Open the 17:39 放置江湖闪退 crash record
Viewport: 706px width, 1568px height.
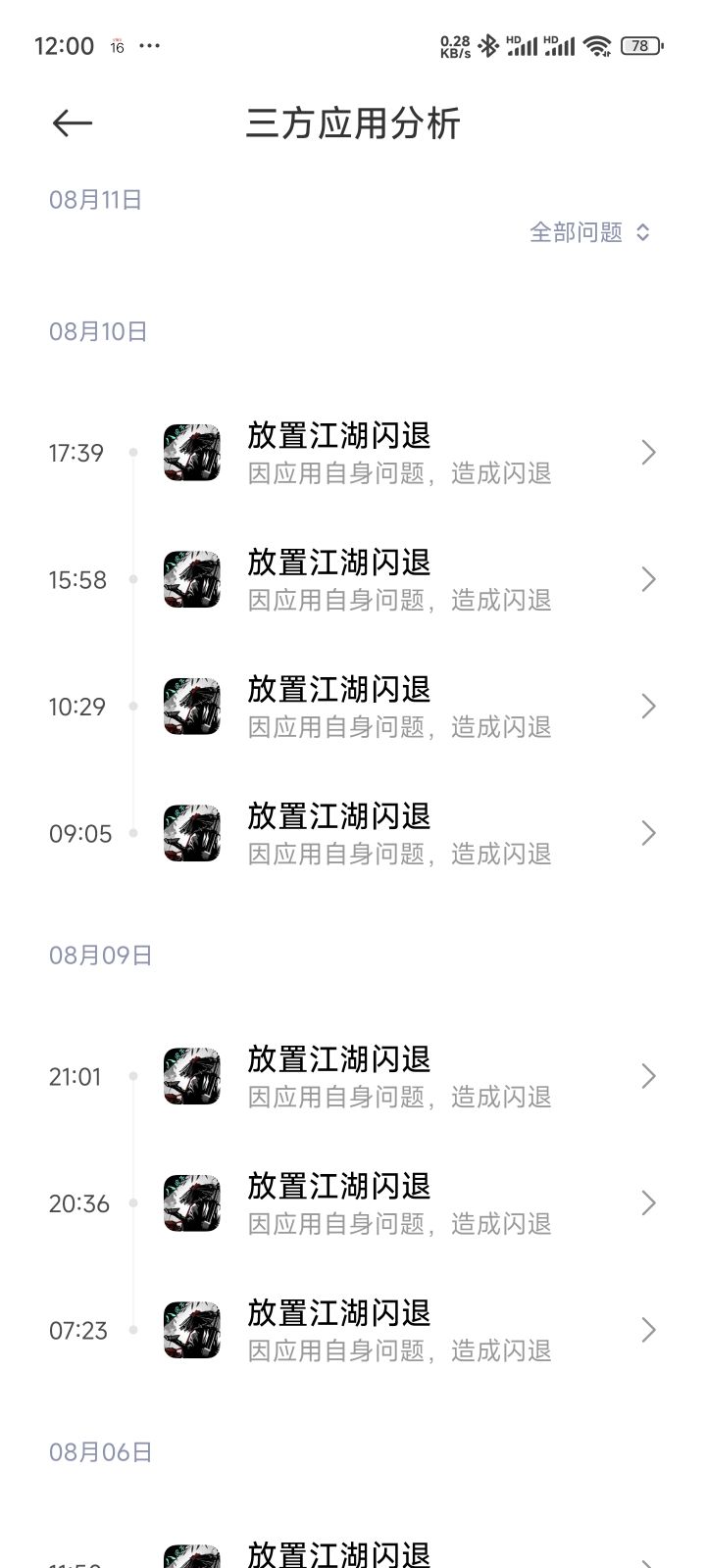tap(398, 453)
